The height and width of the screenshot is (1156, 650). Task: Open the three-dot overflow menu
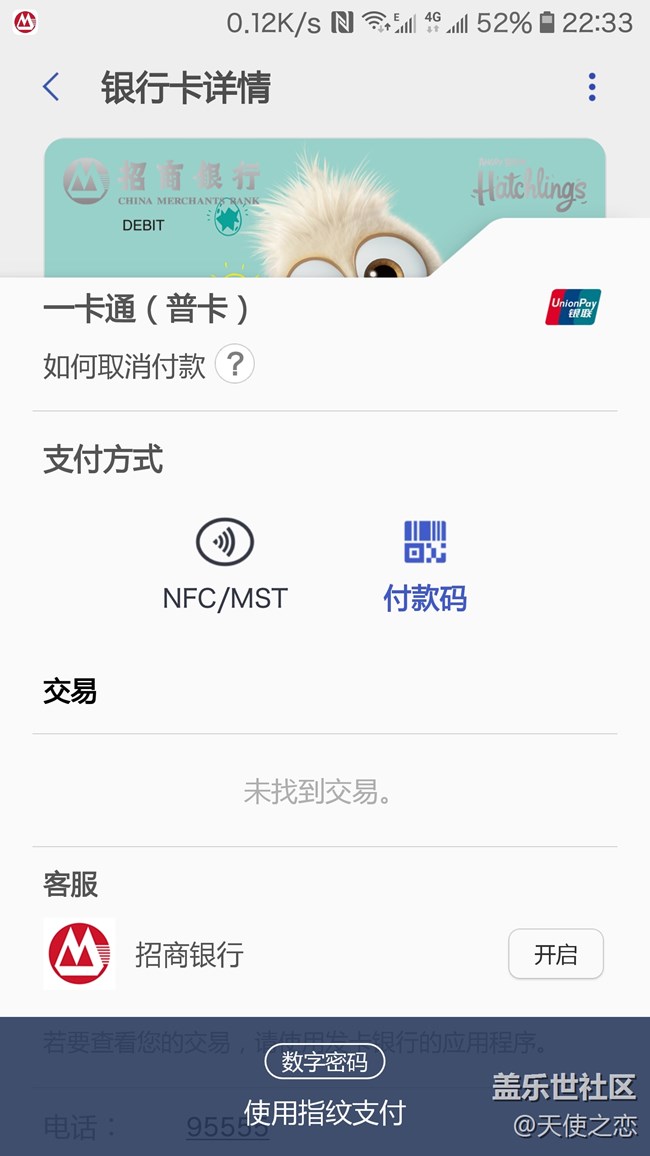click(592, 88)
